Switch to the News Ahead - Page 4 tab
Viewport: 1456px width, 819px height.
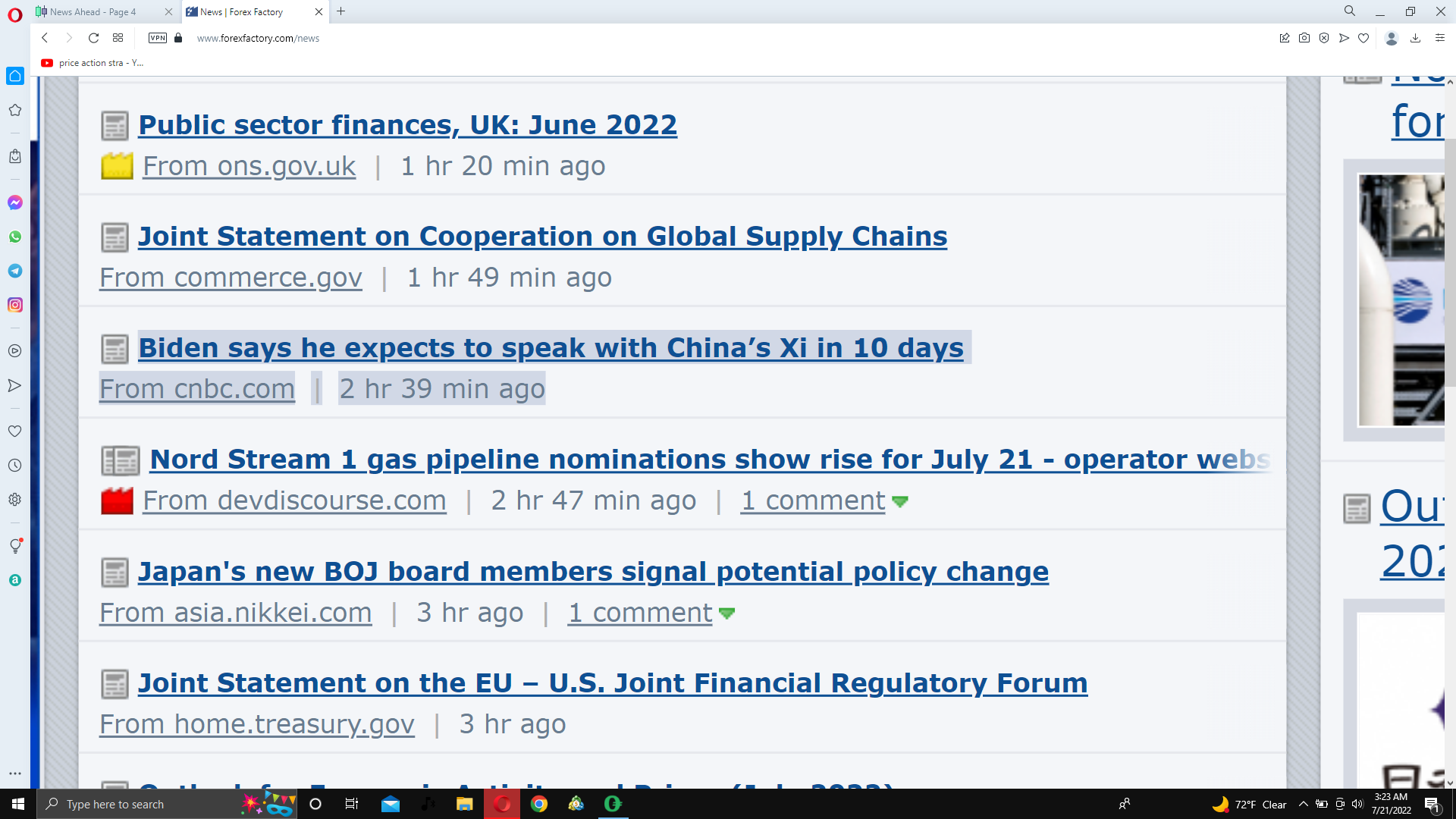click(93, 11)
